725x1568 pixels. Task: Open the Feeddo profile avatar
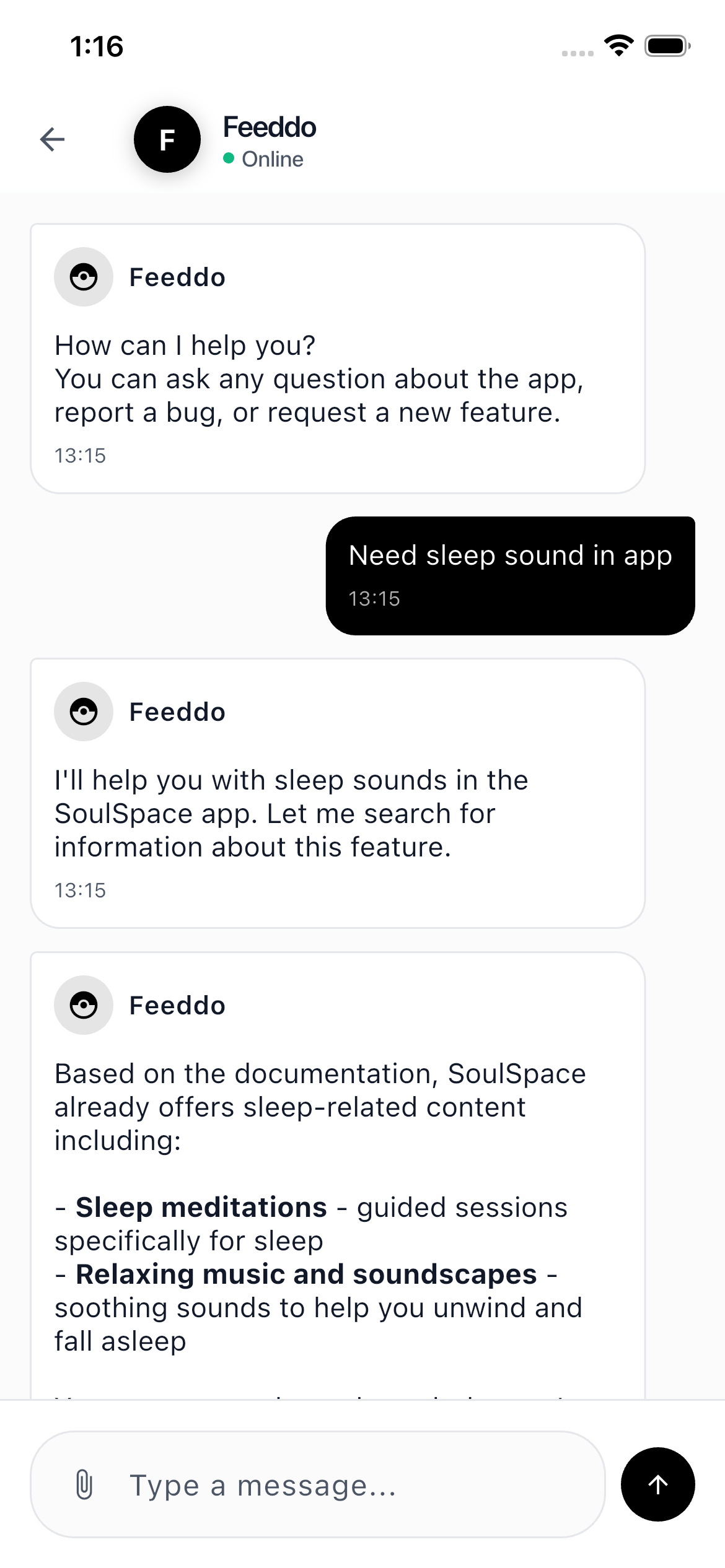(167, 139)
